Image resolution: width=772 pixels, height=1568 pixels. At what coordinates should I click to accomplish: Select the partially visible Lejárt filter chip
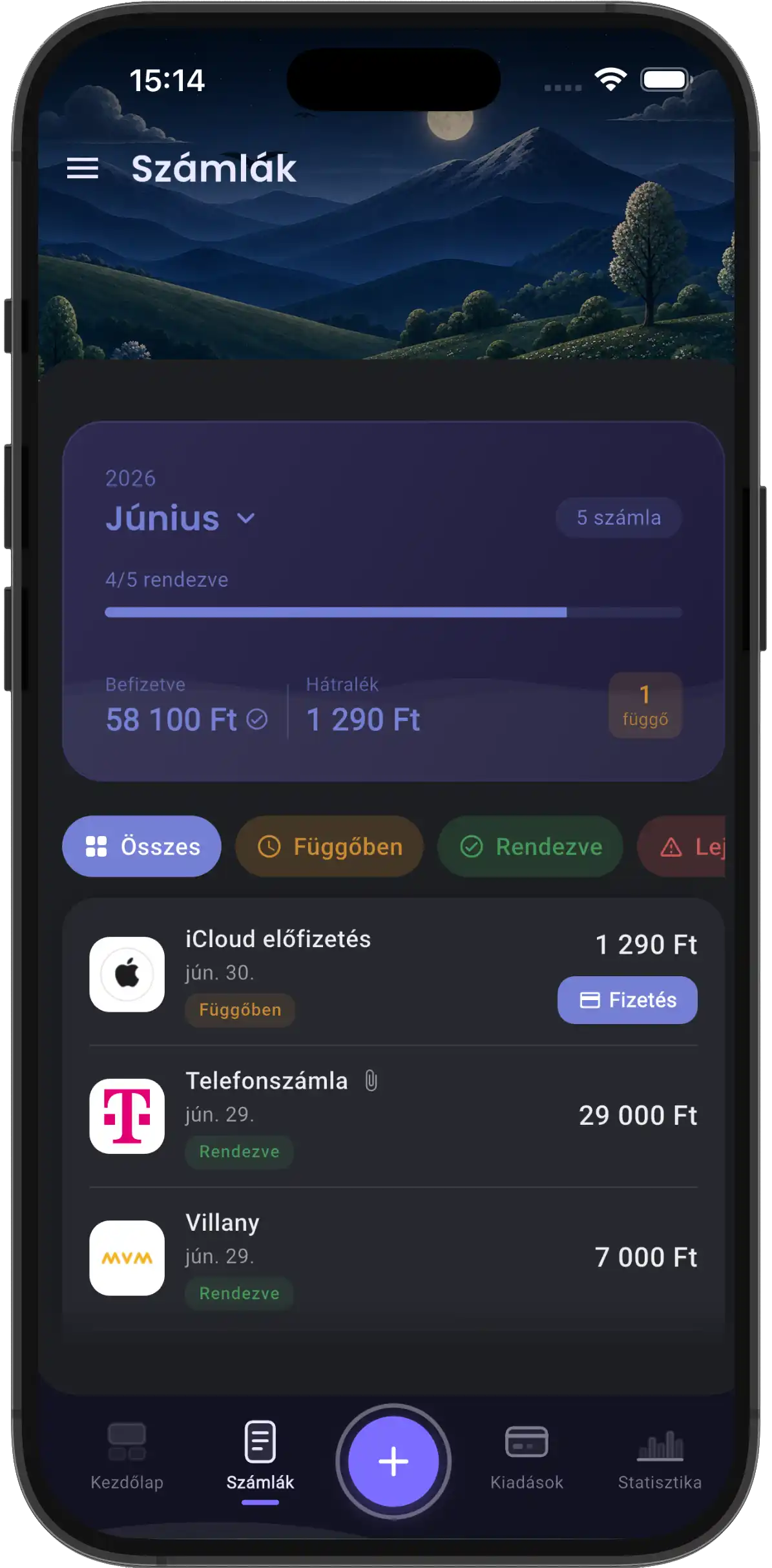pyautogui.click(x=682, y=846)
